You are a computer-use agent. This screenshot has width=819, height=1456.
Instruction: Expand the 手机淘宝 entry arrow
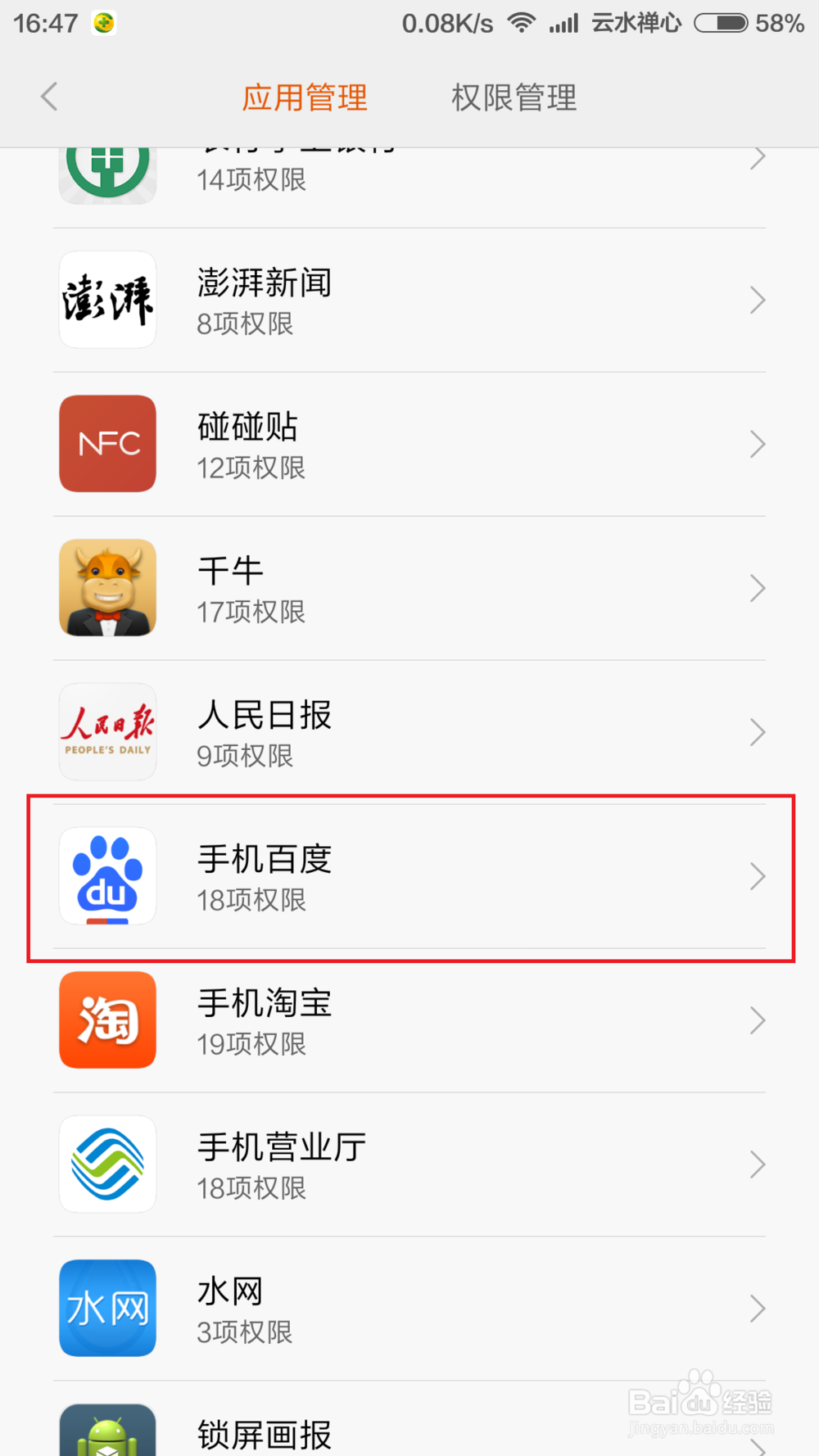757,1020
